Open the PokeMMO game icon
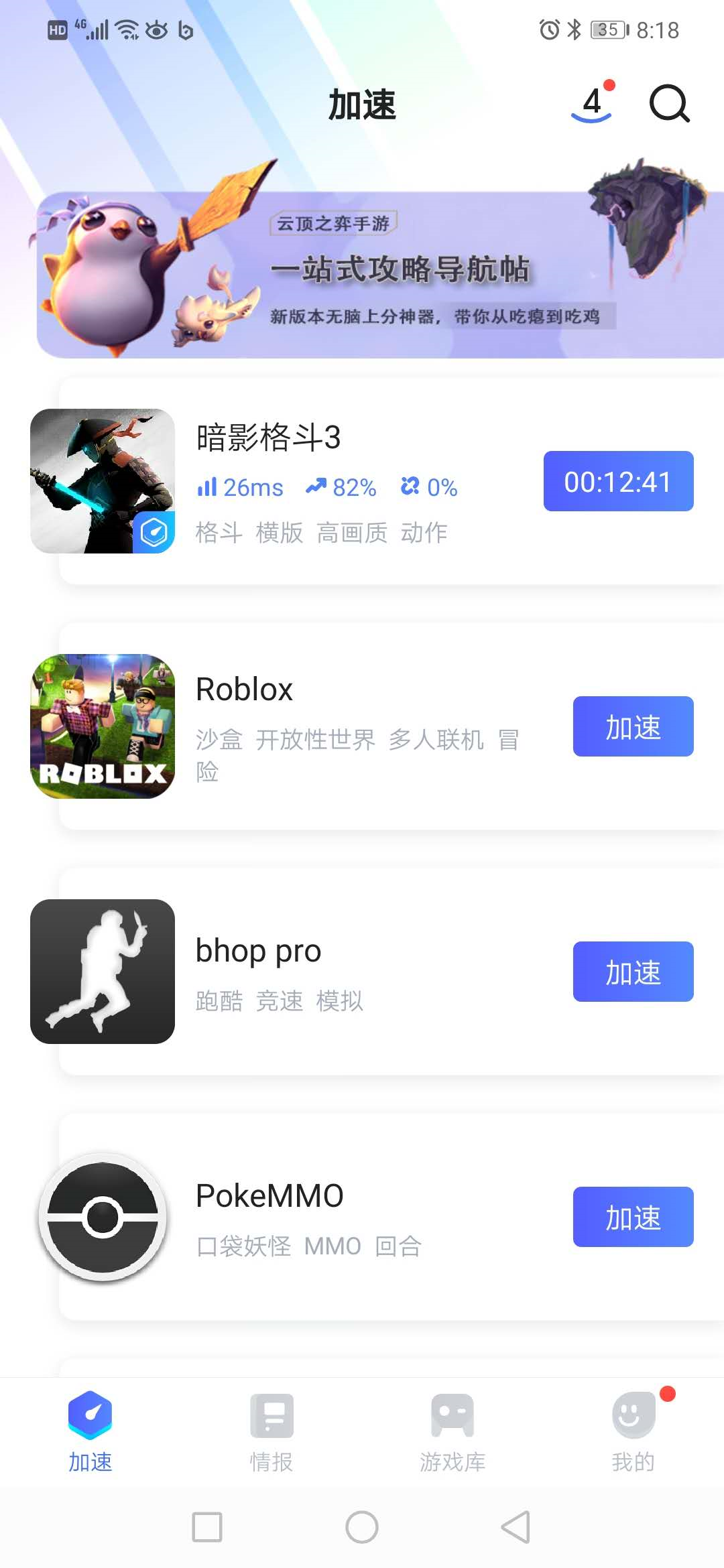Viewport: 724px width, 1568px height. click(103, 1217)
